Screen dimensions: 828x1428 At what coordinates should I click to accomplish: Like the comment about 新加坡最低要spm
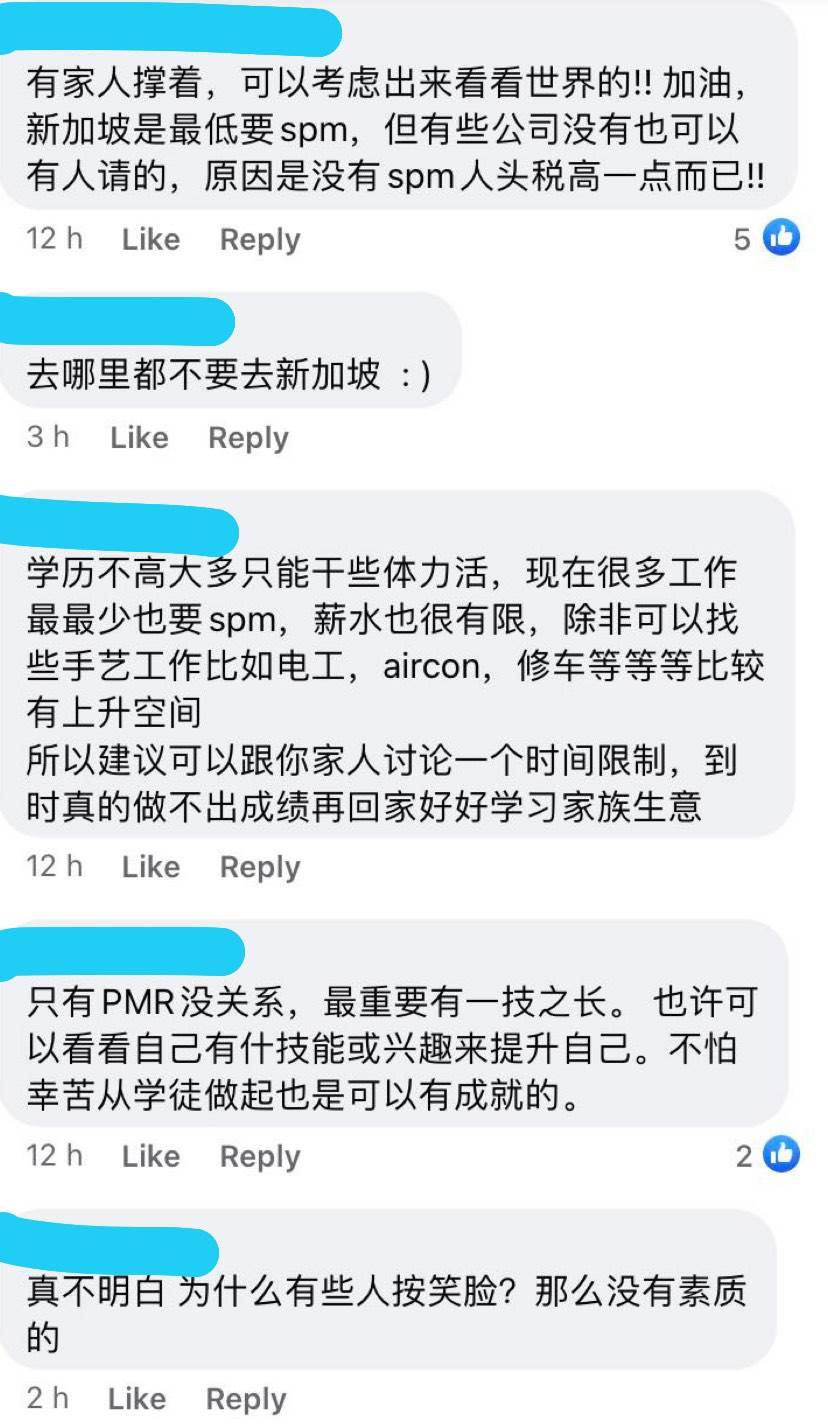pyautogui.click(x=150, y=240)
